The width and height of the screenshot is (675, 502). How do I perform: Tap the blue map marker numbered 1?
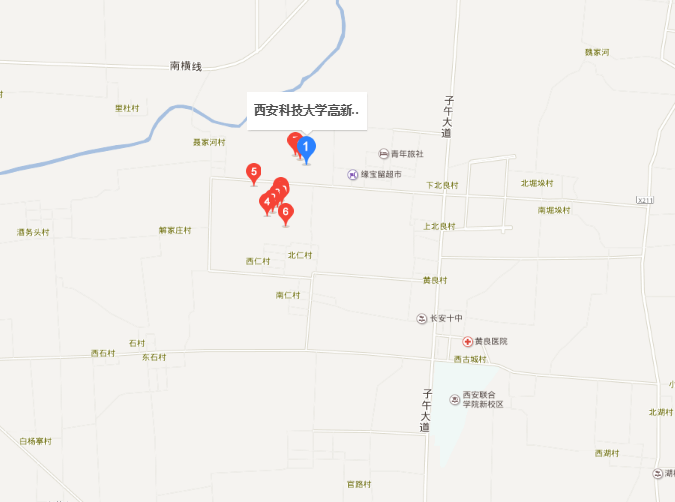pyautogui.click(x=307, y=148)
